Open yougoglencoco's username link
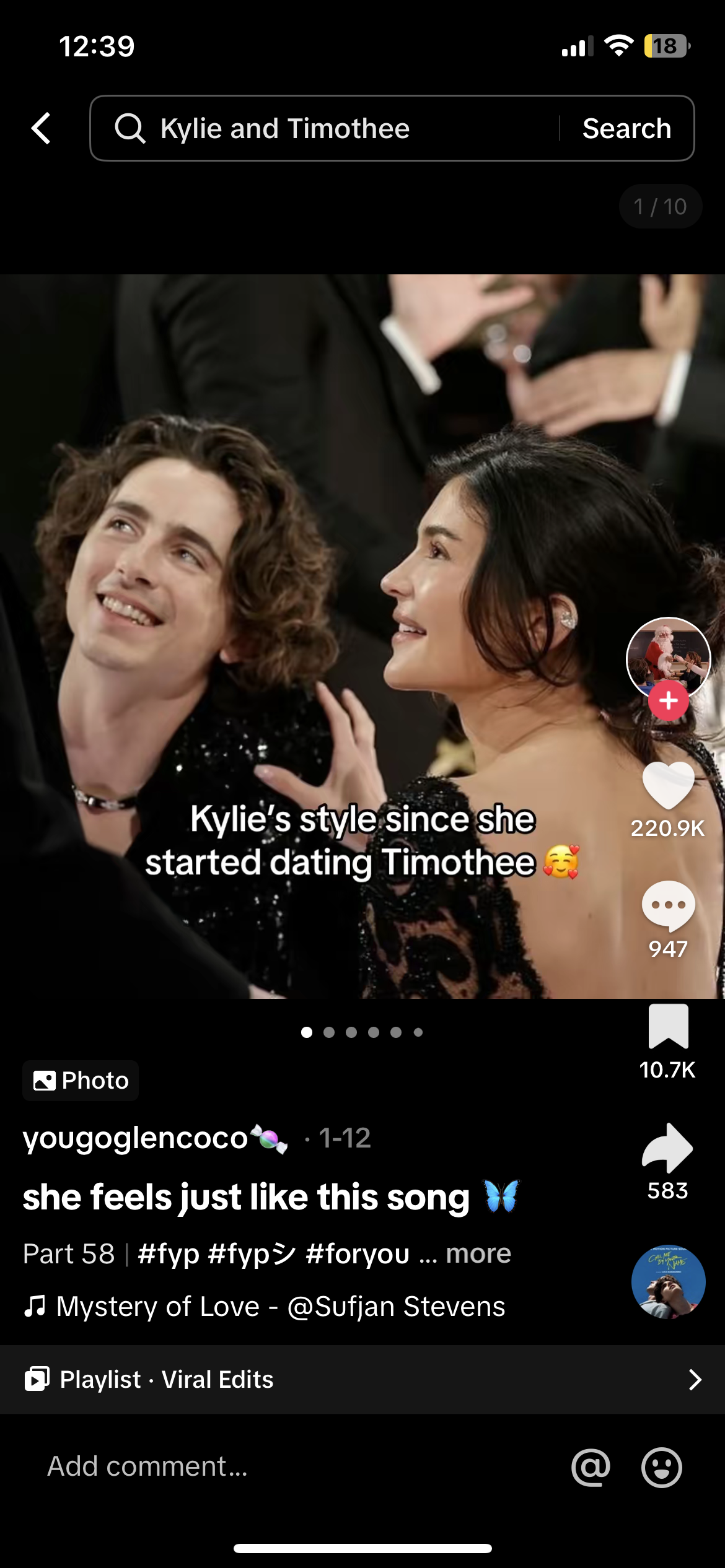Screen dimensions: 725x1568 click(135, 1138)
